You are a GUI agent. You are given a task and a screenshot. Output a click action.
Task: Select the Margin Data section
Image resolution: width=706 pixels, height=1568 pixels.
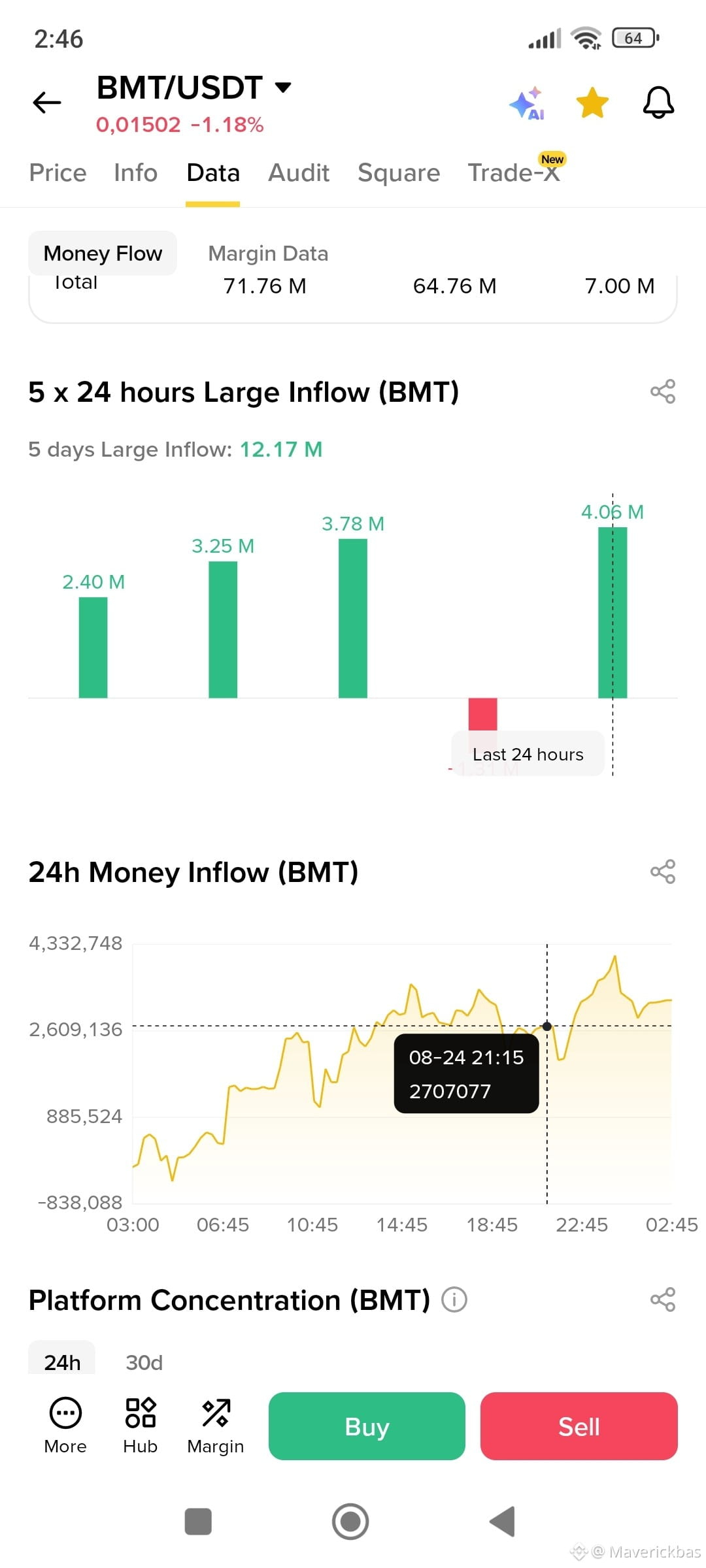268,253
